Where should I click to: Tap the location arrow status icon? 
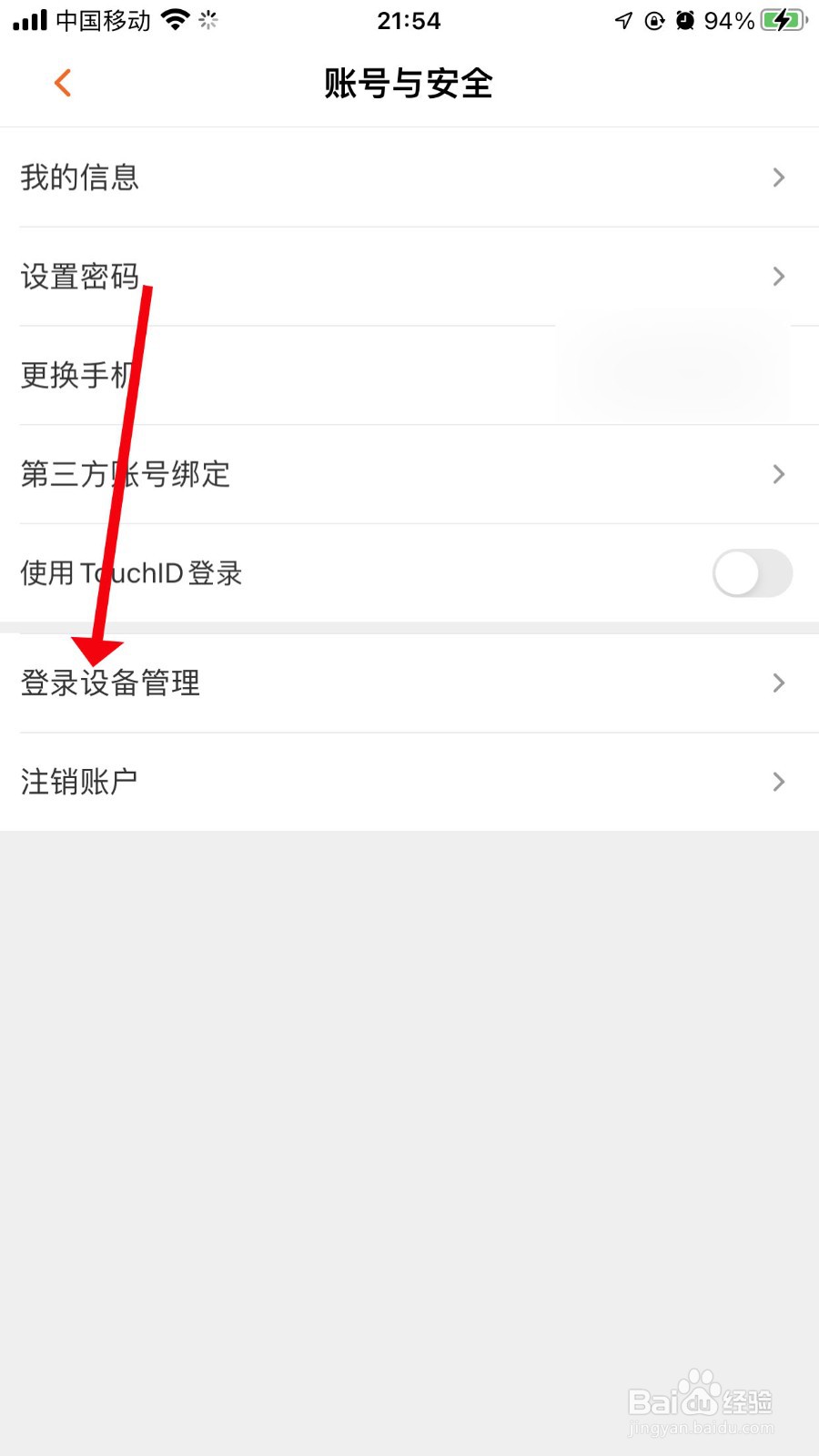point(622,18)
